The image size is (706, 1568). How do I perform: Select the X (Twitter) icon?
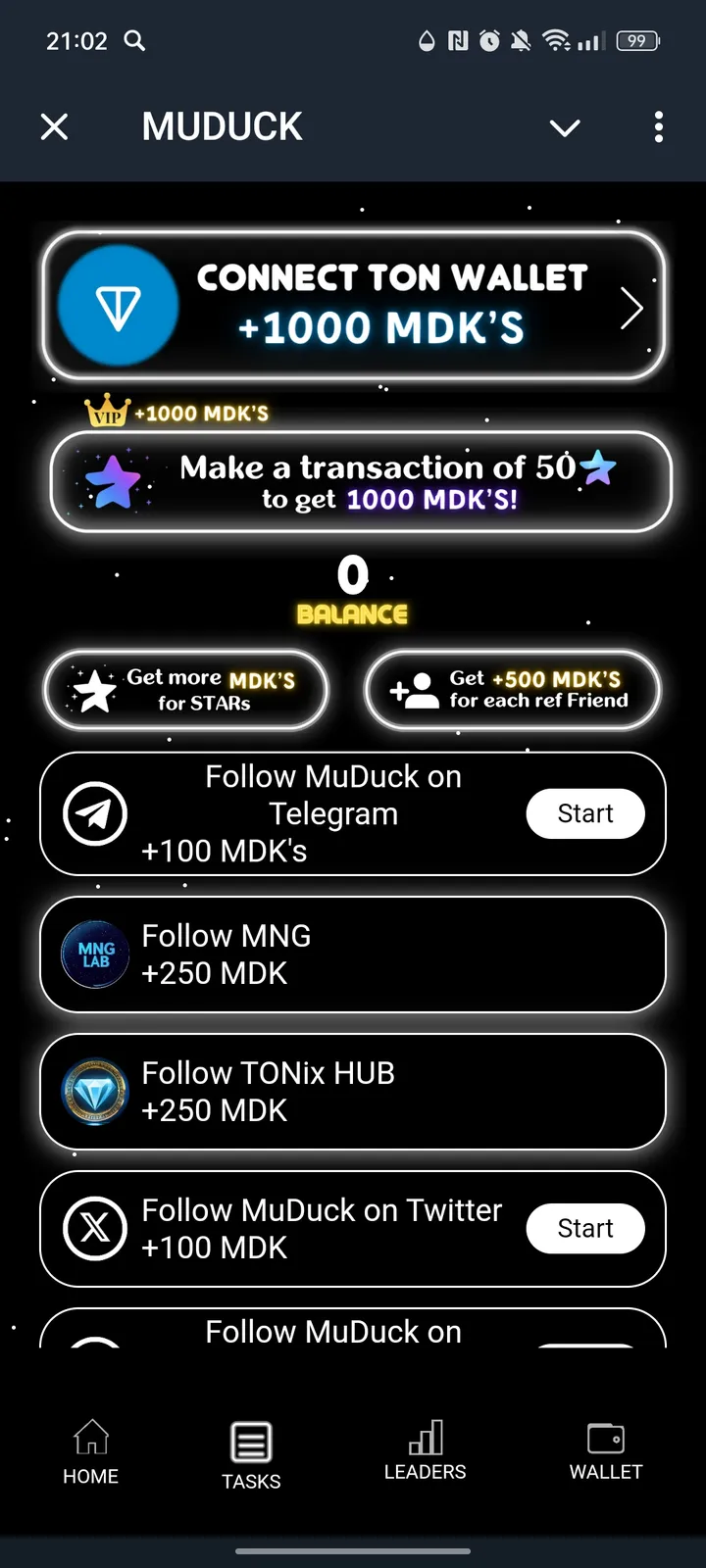[x=94, y=1228]
